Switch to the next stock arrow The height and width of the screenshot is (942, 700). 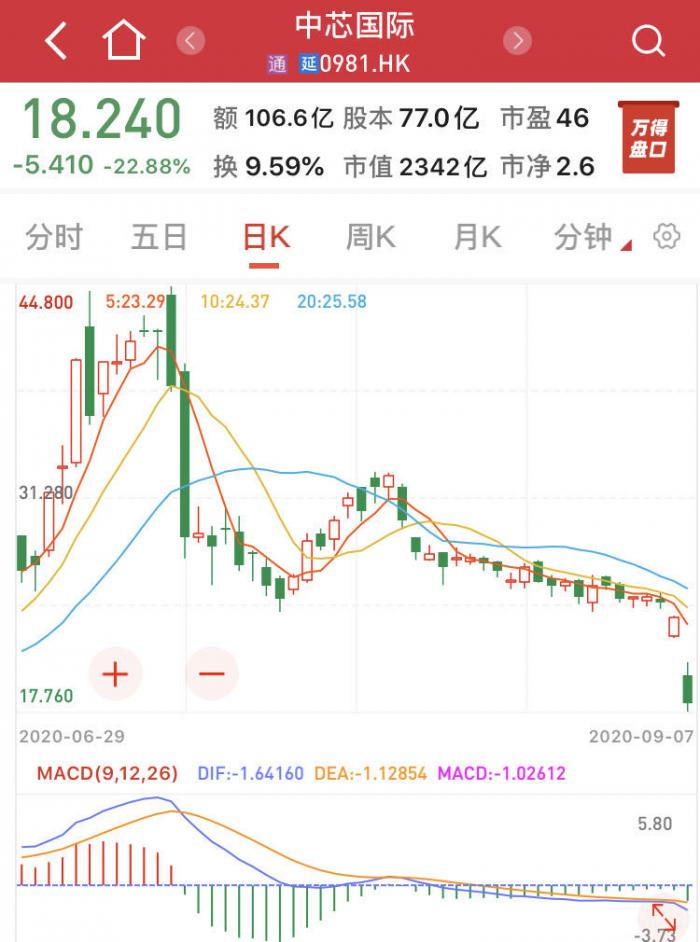tap(517, 40)
